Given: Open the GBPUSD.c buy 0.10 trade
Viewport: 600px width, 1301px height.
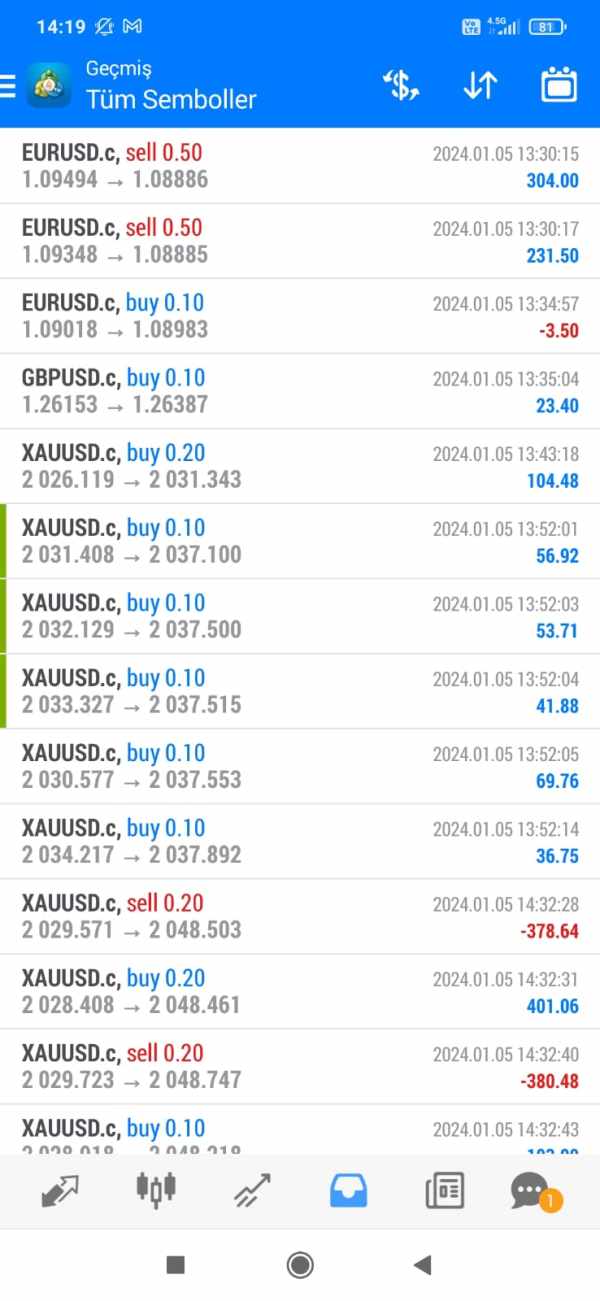Looking at the screenshot, I should pos(300,391).
